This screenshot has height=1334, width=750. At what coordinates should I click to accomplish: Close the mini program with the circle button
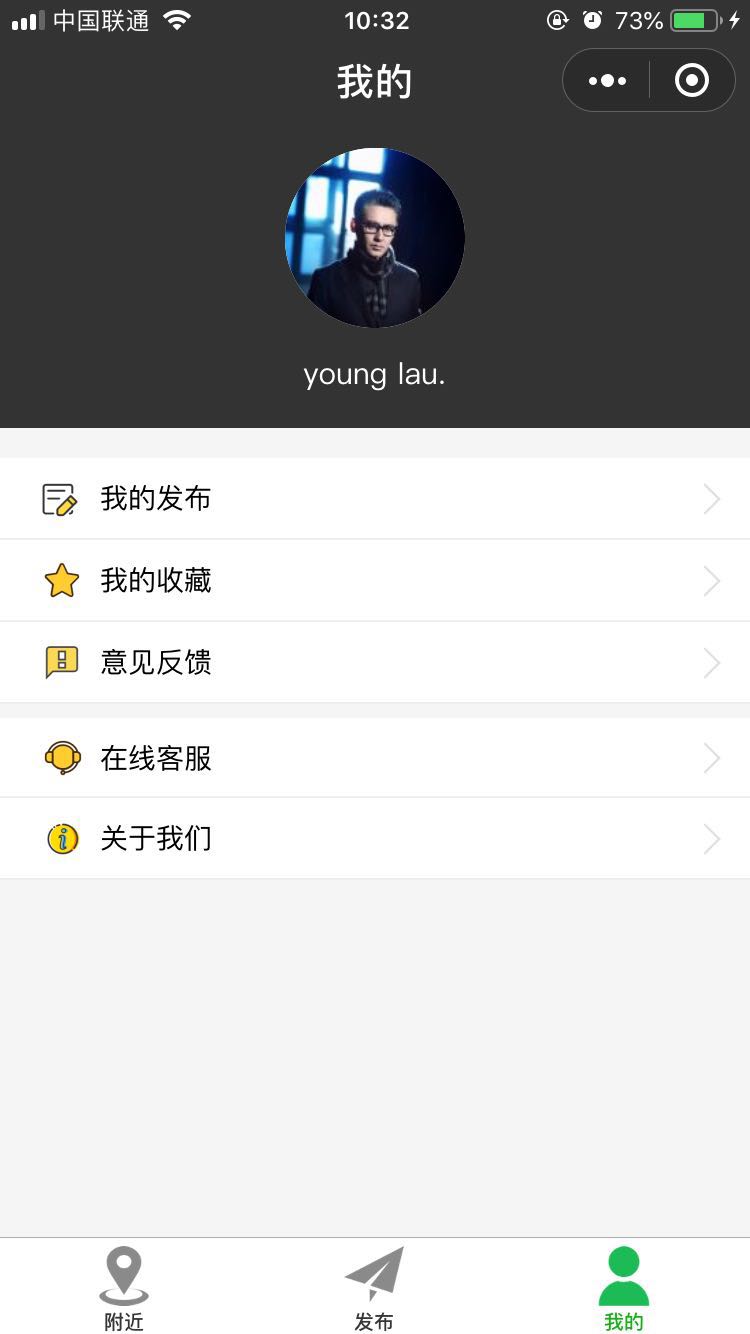692,81
